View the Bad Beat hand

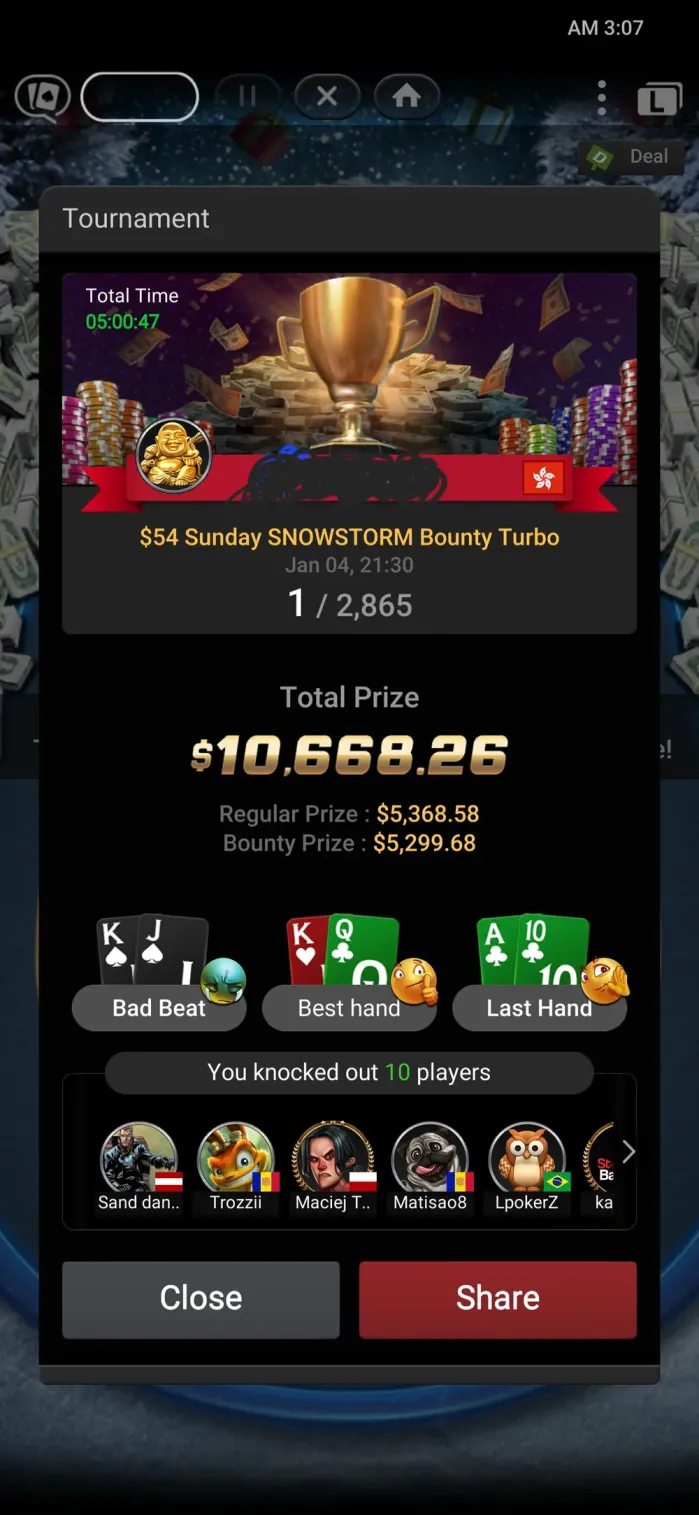(159, 1007)
